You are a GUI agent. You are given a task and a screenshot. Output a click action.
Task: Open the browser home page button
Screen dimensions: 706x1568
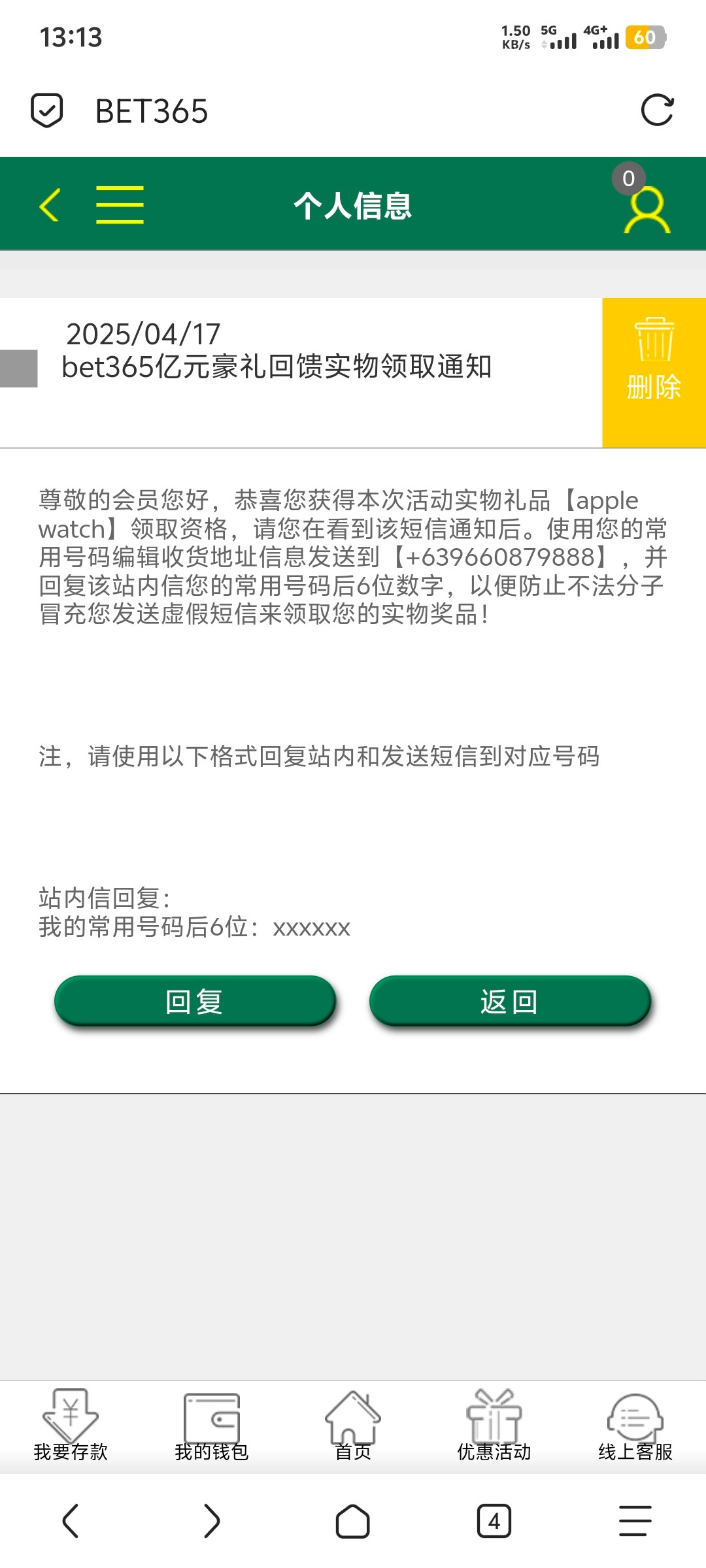pyautogui.click(x=353, y=1521)
